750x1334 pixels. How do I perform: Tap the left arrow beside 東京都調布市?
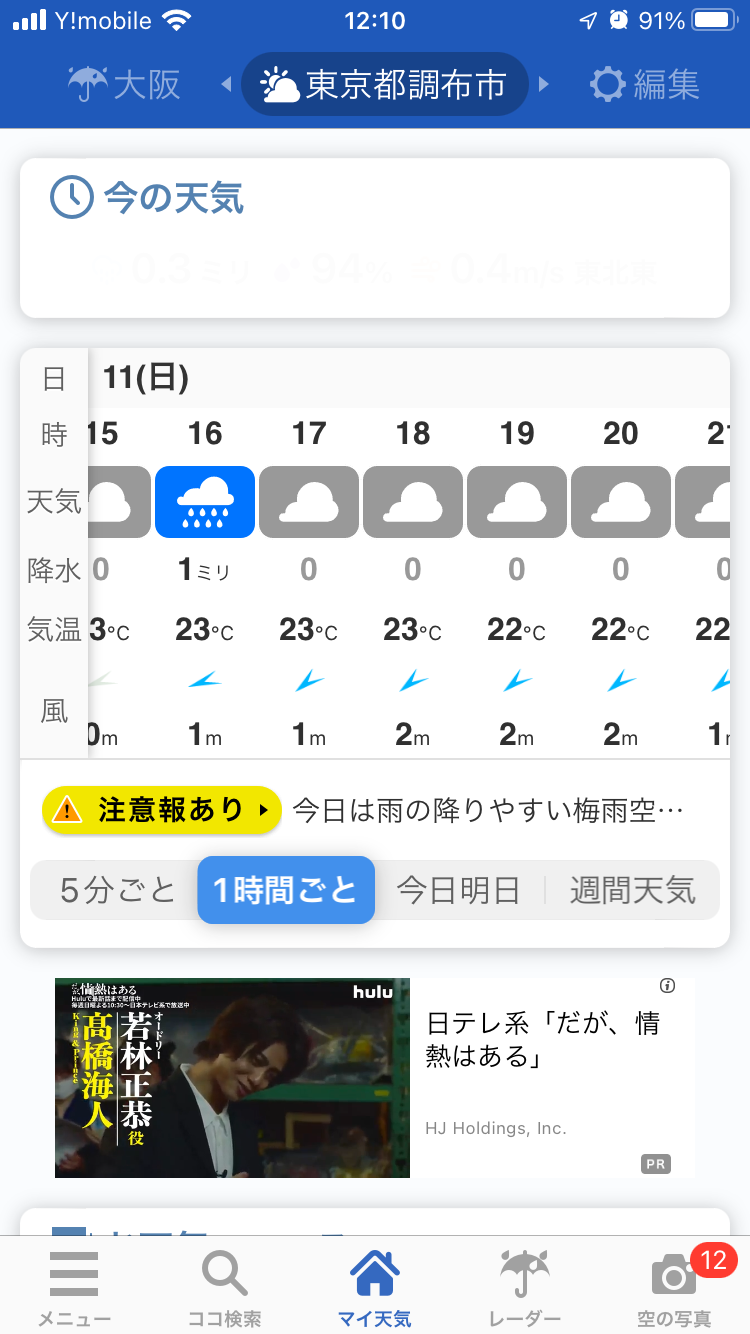pyautogui.click(x=226, y=84)
